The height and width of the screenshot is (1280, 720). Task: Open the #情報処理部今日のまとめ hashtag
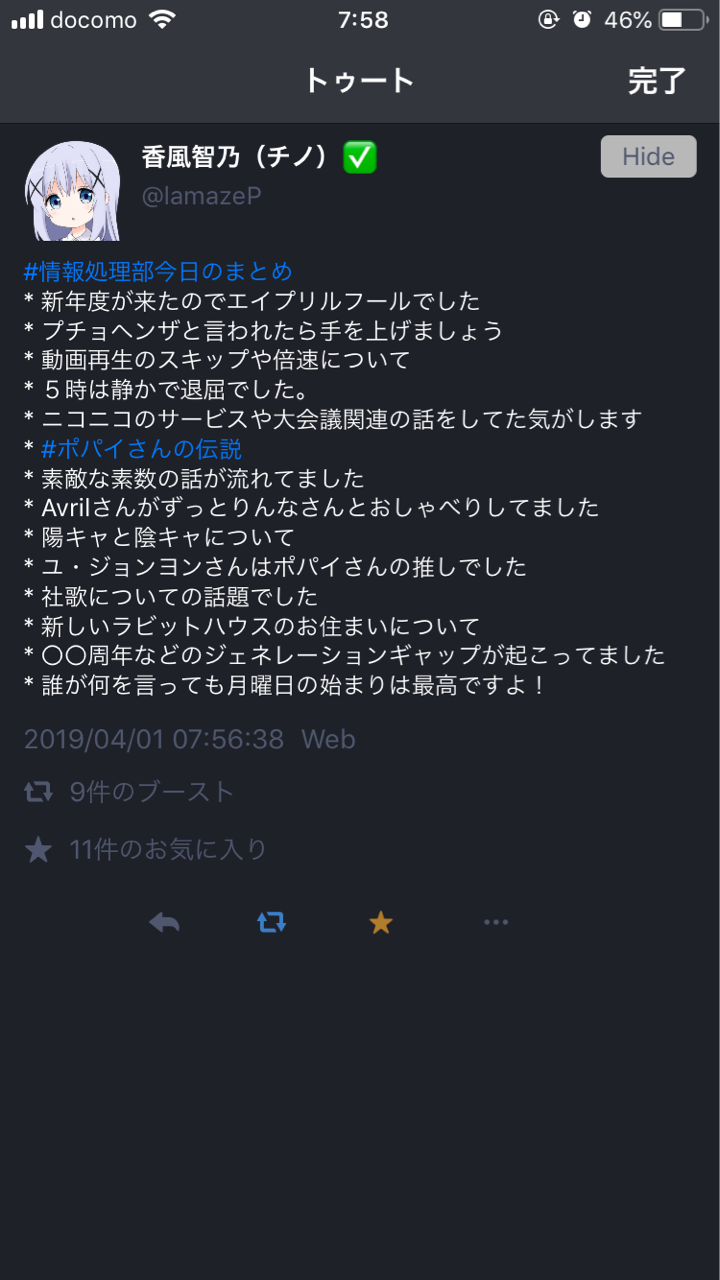tap(158, 271)
